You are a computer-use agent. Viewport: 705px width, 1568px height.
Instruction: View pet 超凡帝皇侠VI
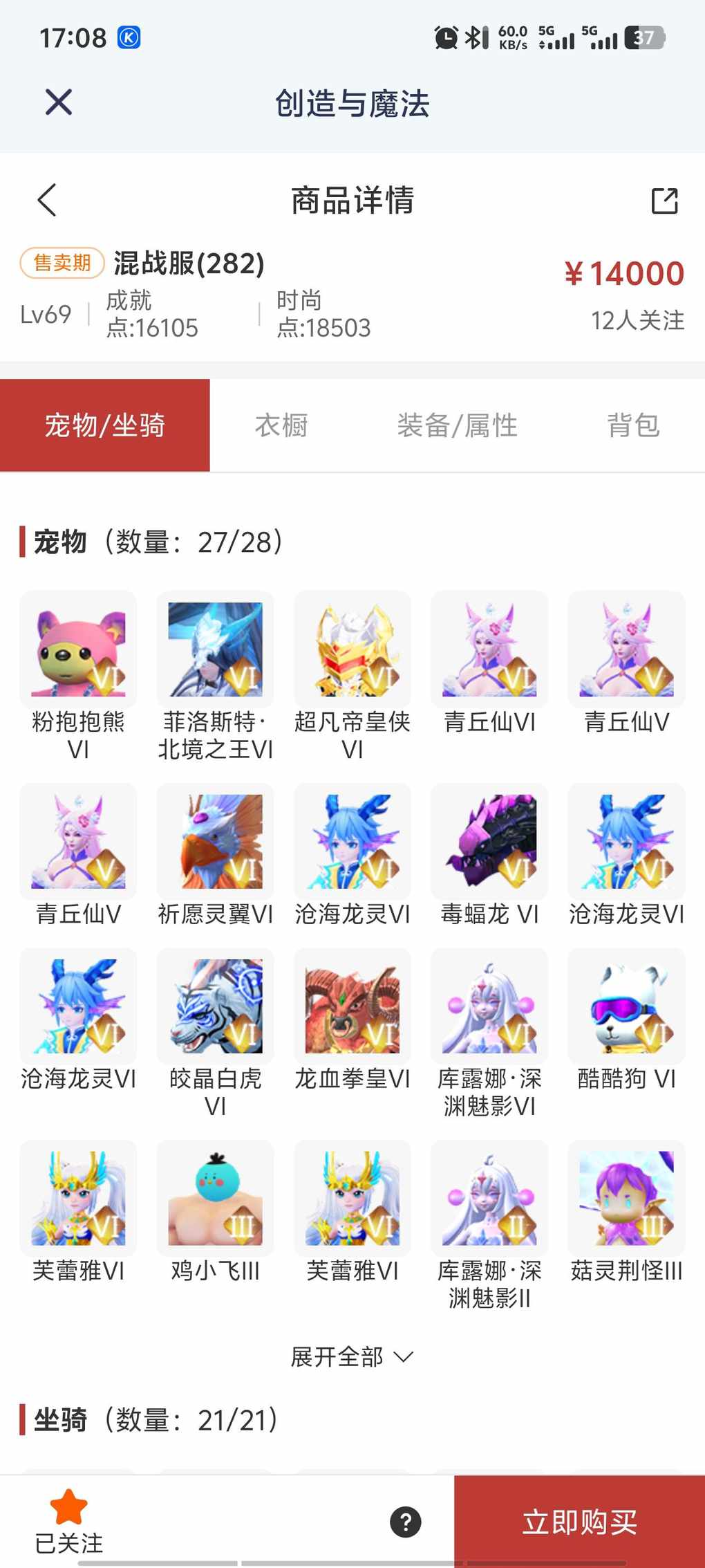point(352,649)
